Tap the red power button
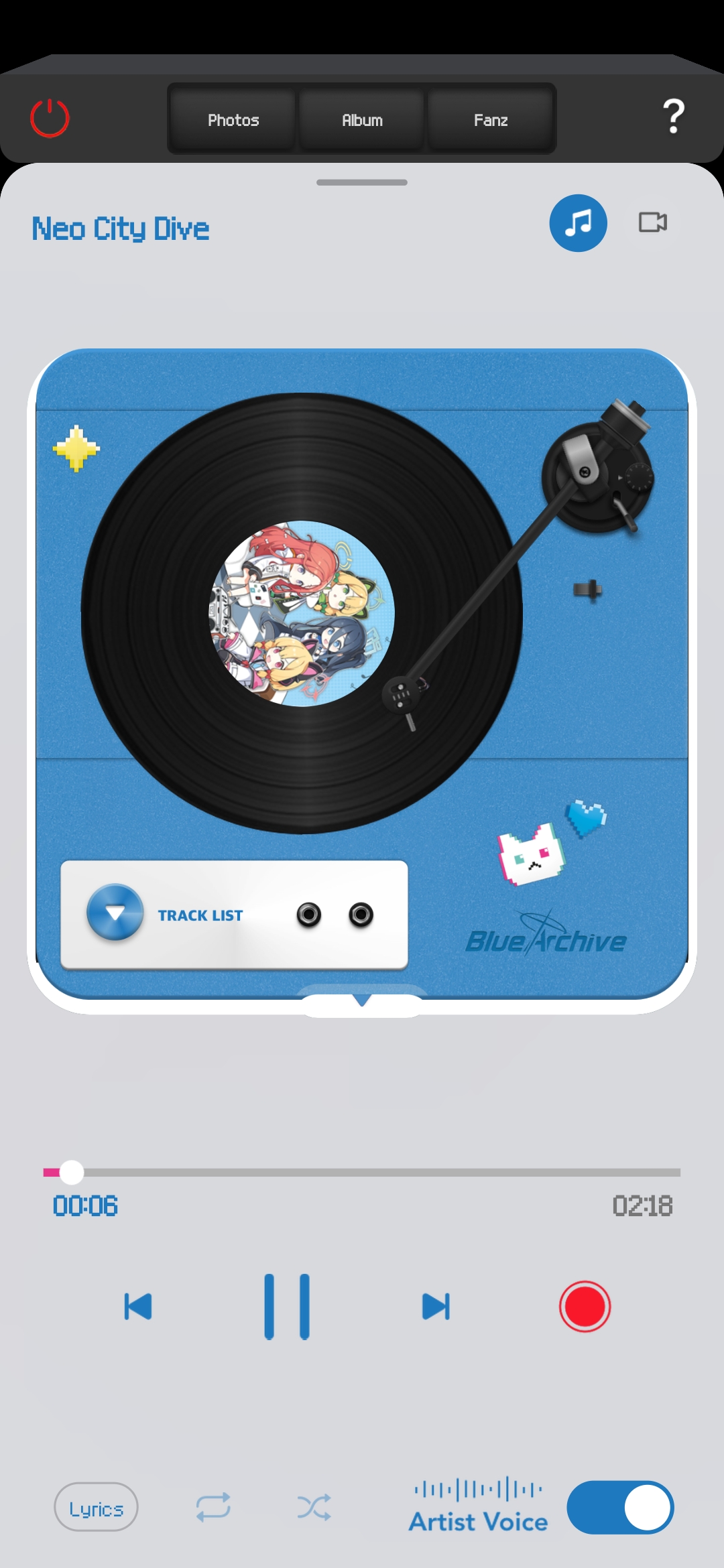 click(x=50, y=119)
